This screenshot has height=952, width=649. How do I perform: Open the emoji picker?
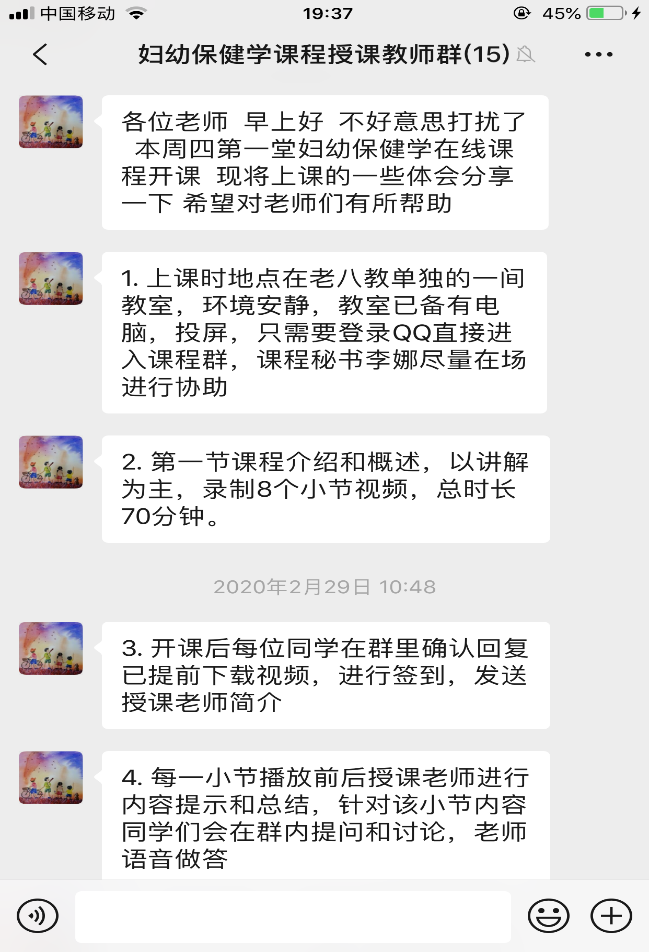(x=549, y=915)
